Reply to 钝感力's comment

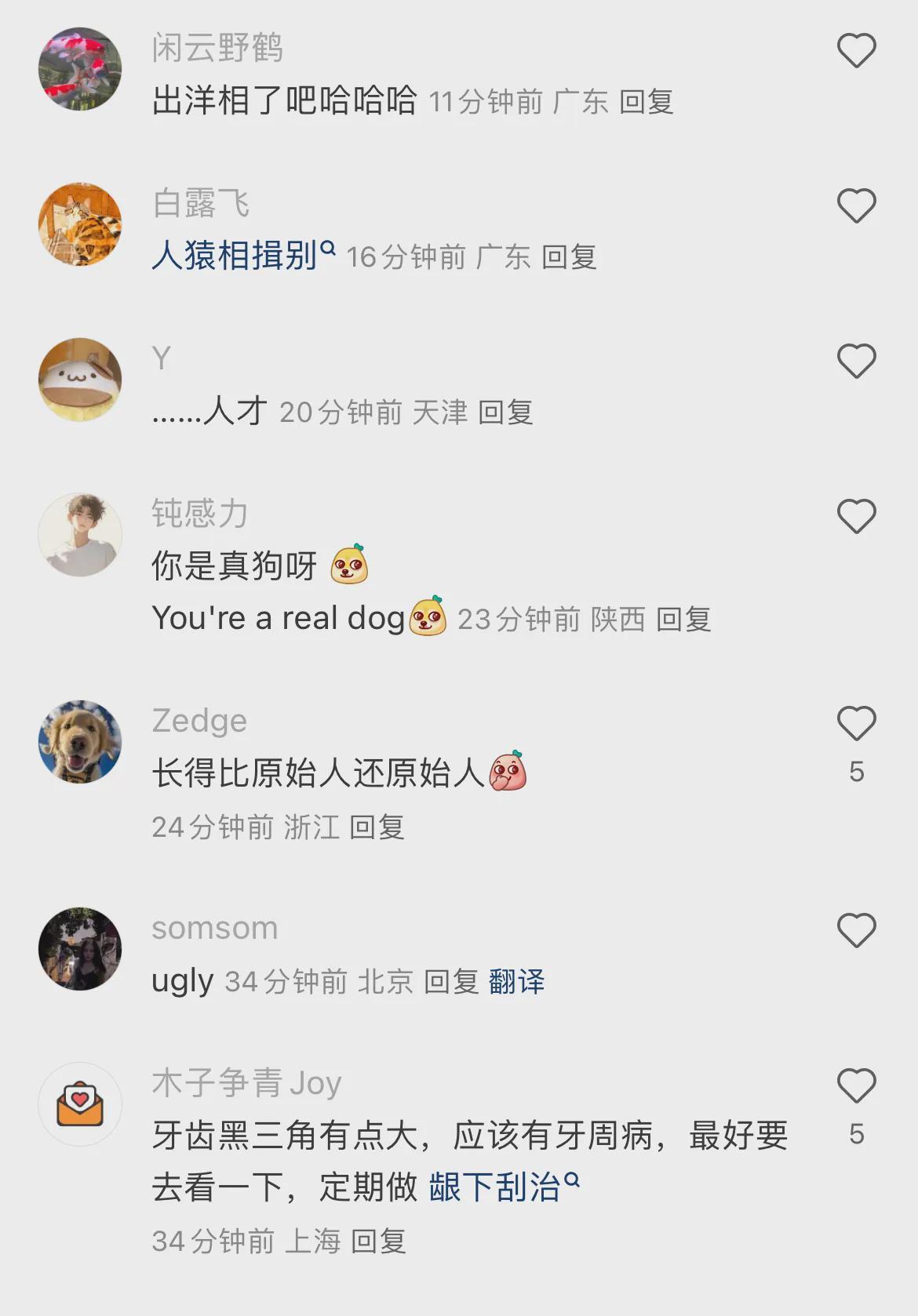point(683,620)
